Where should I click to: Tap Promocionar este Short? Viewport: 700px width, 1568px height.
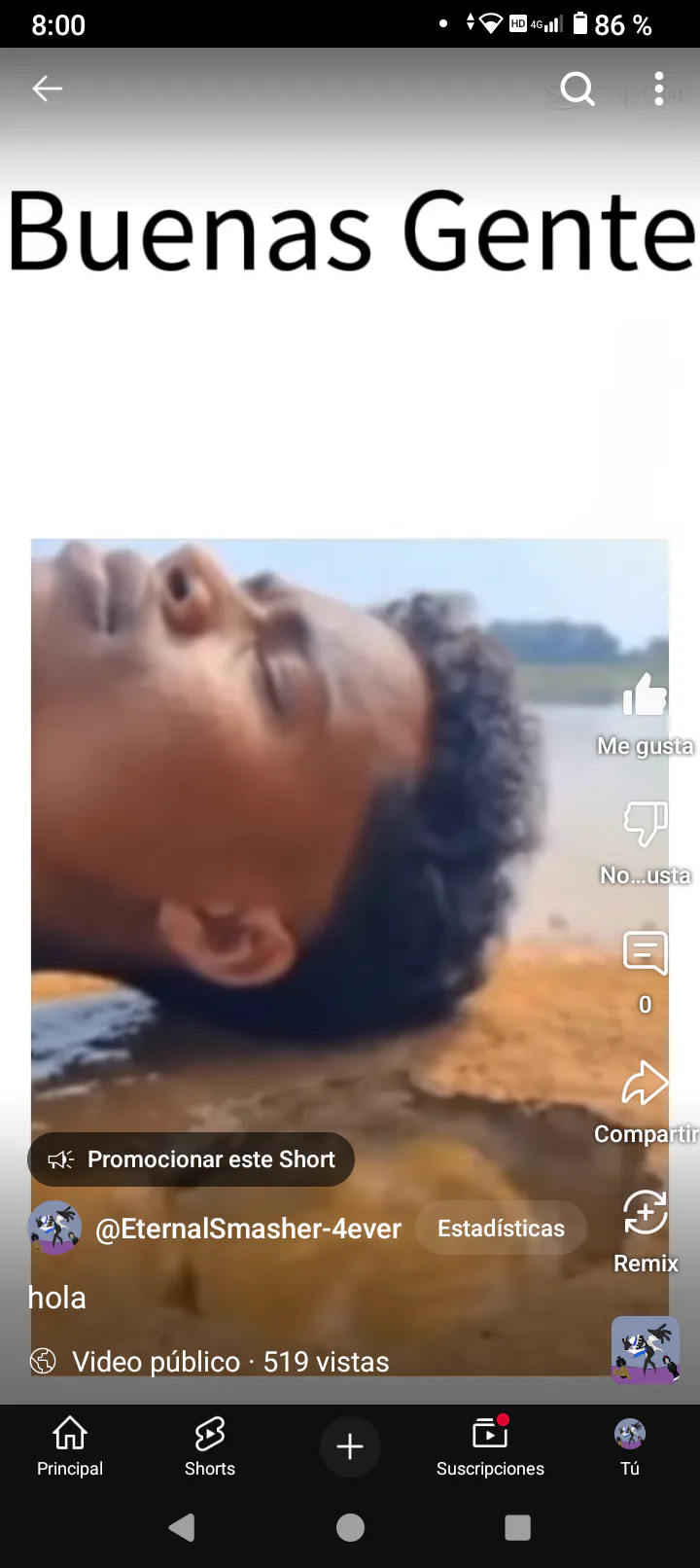[x=192, y=1159]
